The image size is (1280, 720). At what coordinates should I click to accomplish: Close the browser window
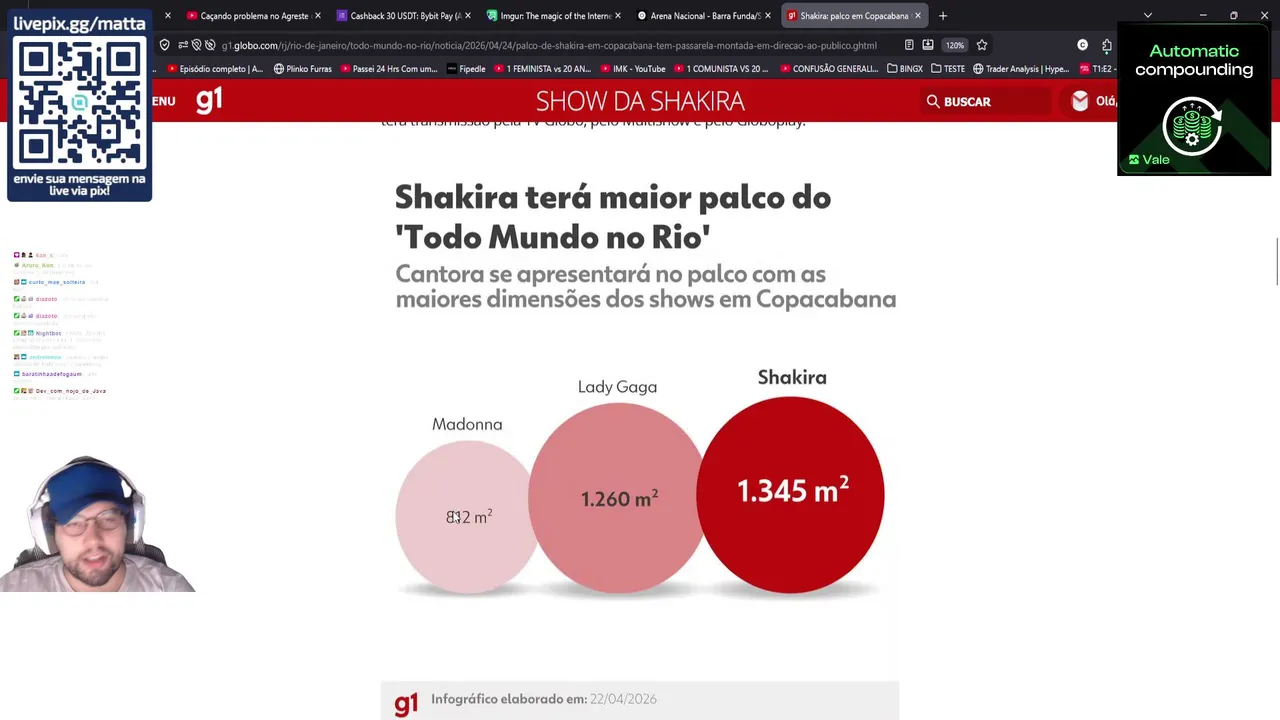(x=1264, y=16)
